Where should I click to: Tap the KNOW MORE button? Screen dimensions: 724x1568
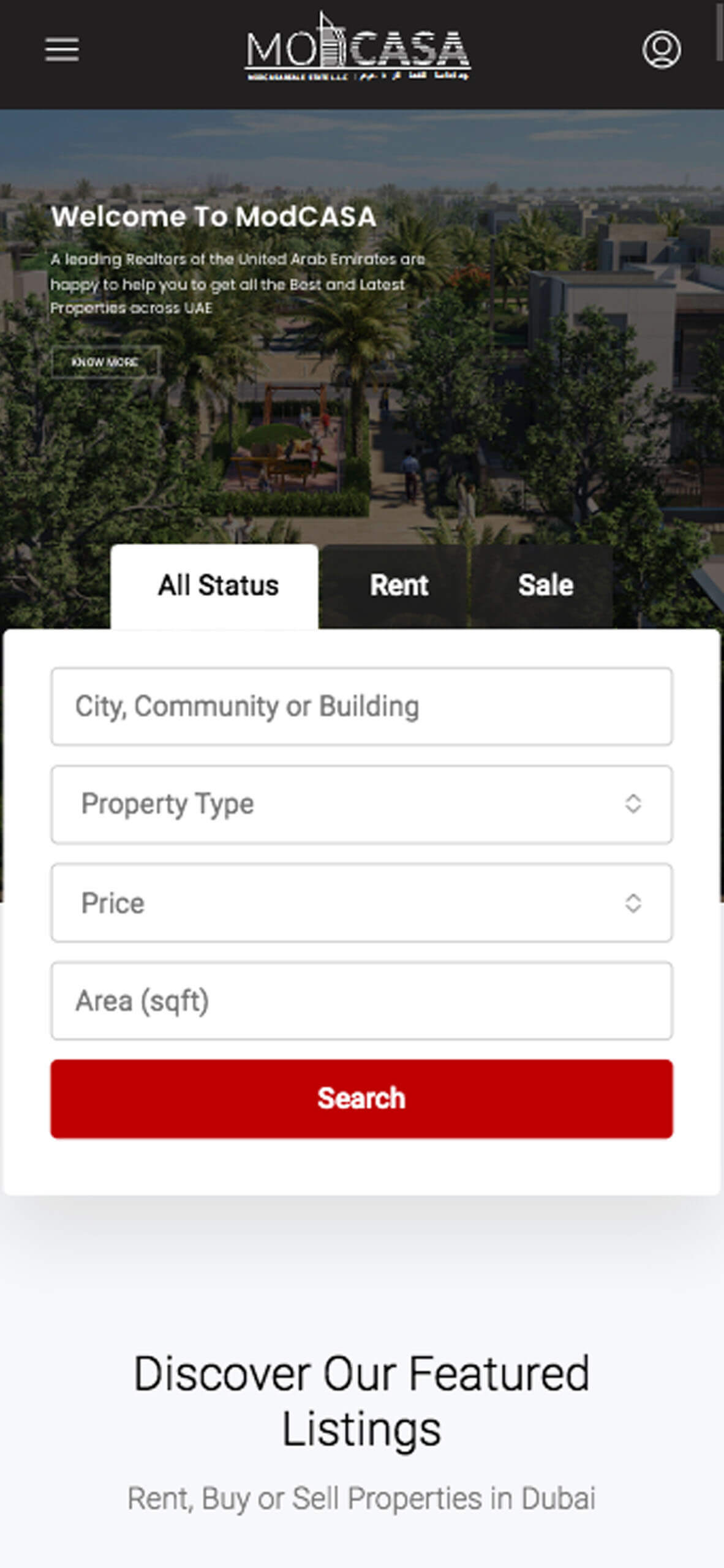(105, 362)
